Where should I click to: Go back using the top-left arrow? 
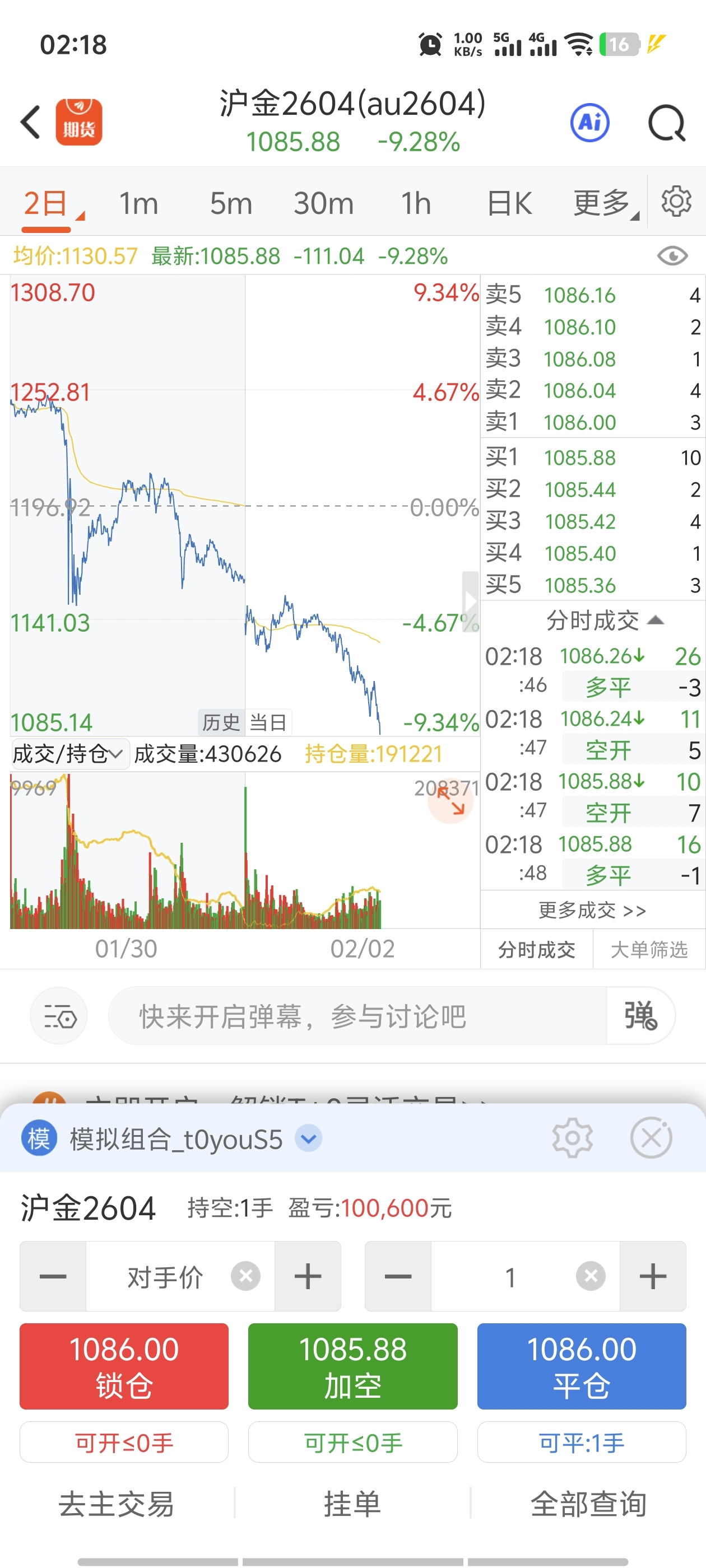30,122
